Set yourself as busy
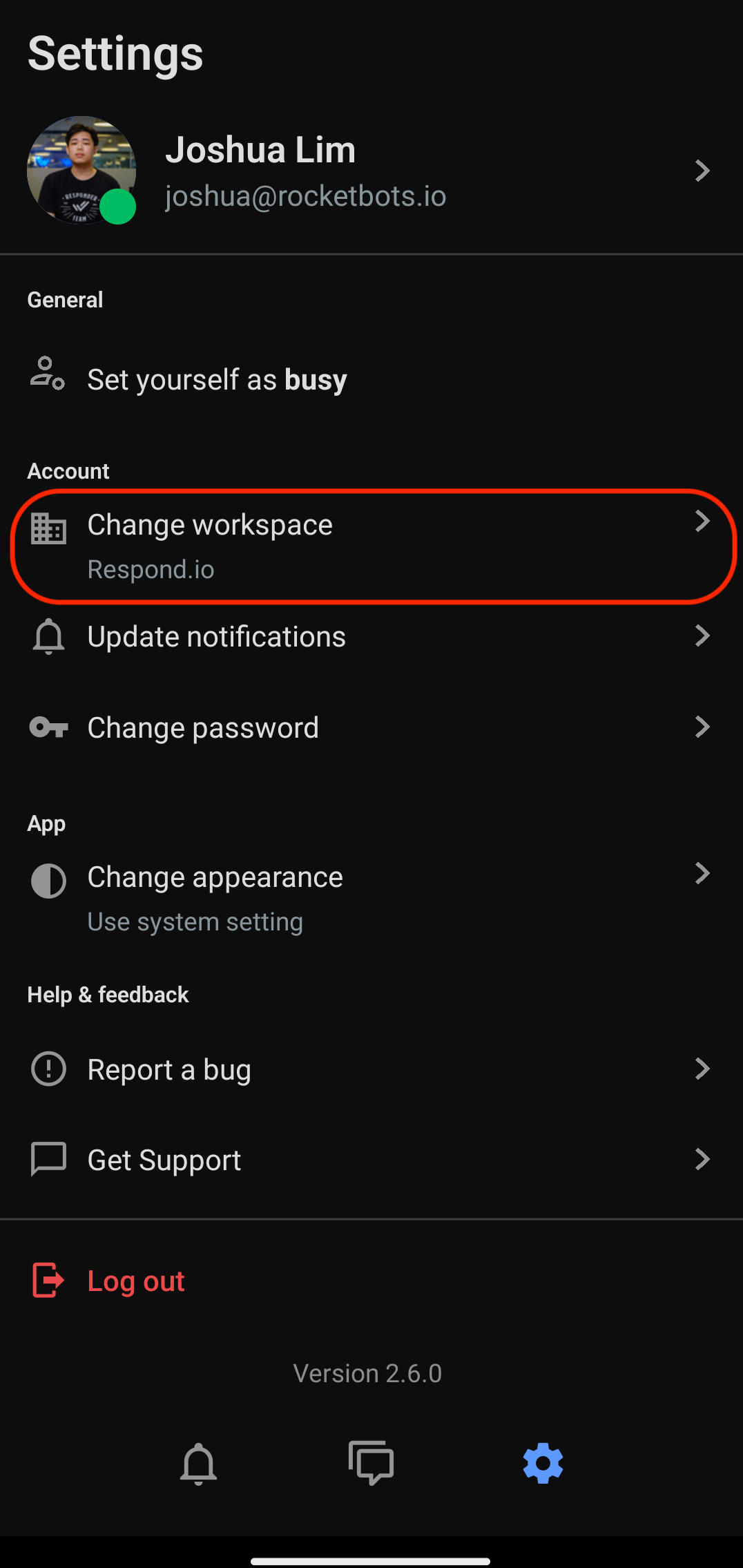The image size is (743, 1568). 217,380
